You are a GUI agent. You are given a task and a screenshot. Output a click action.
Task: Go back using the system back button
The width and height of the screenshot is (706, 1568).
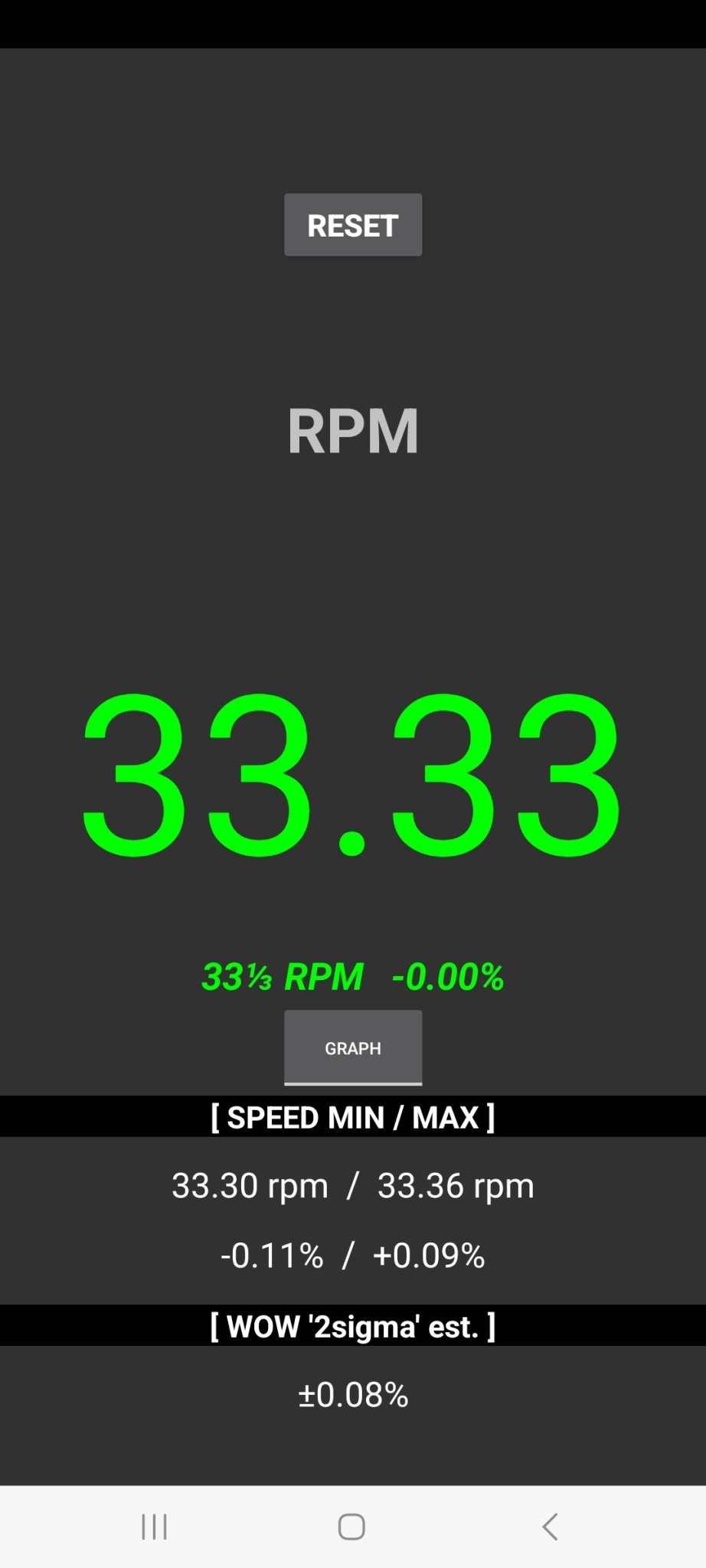[x=550, y=1527]
